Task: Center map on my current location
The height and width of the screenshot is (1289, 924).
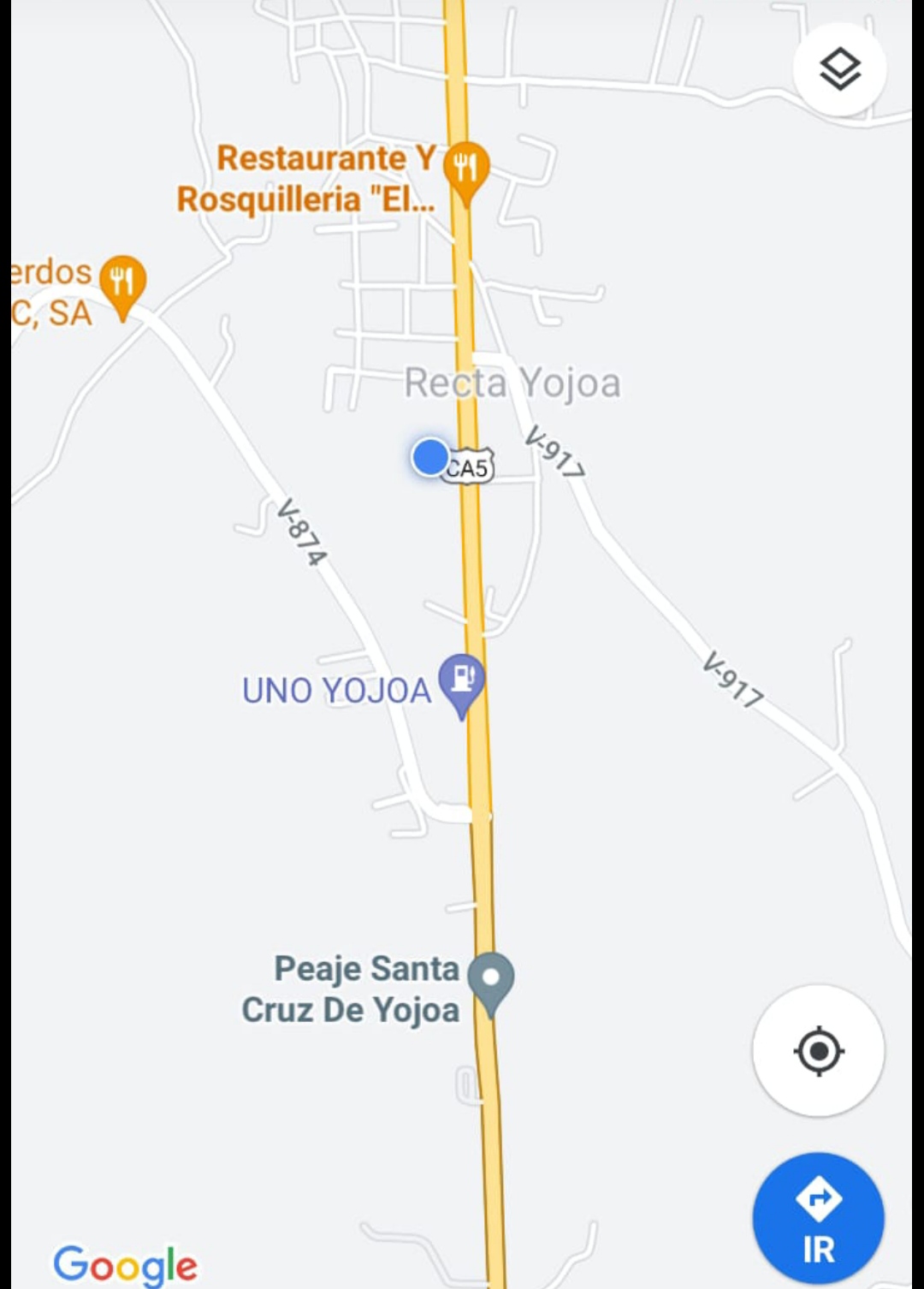Action: pos(818,1050)
